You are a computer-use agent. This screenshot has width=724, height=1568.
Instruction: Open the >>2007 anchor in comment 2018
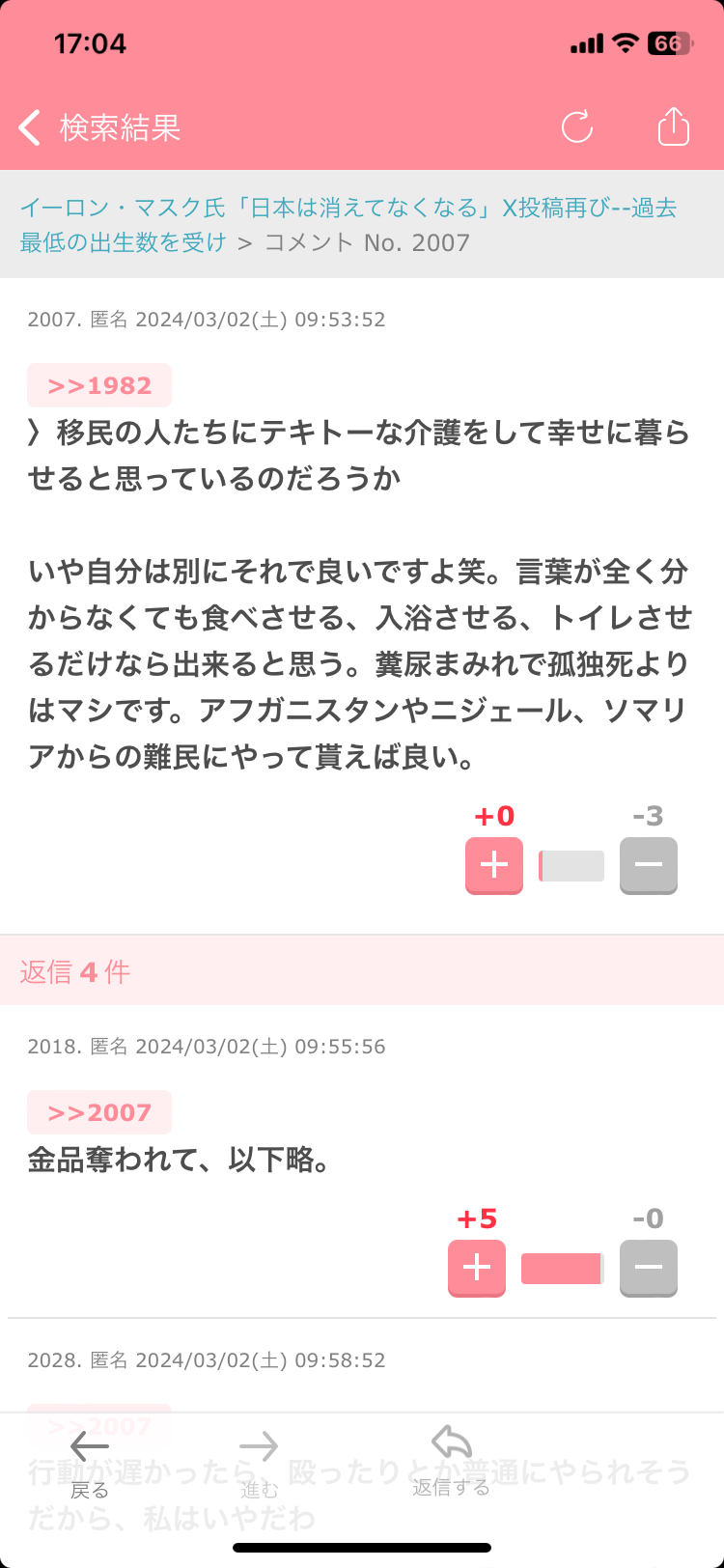pyautogui.click(x=99, y=1112)
